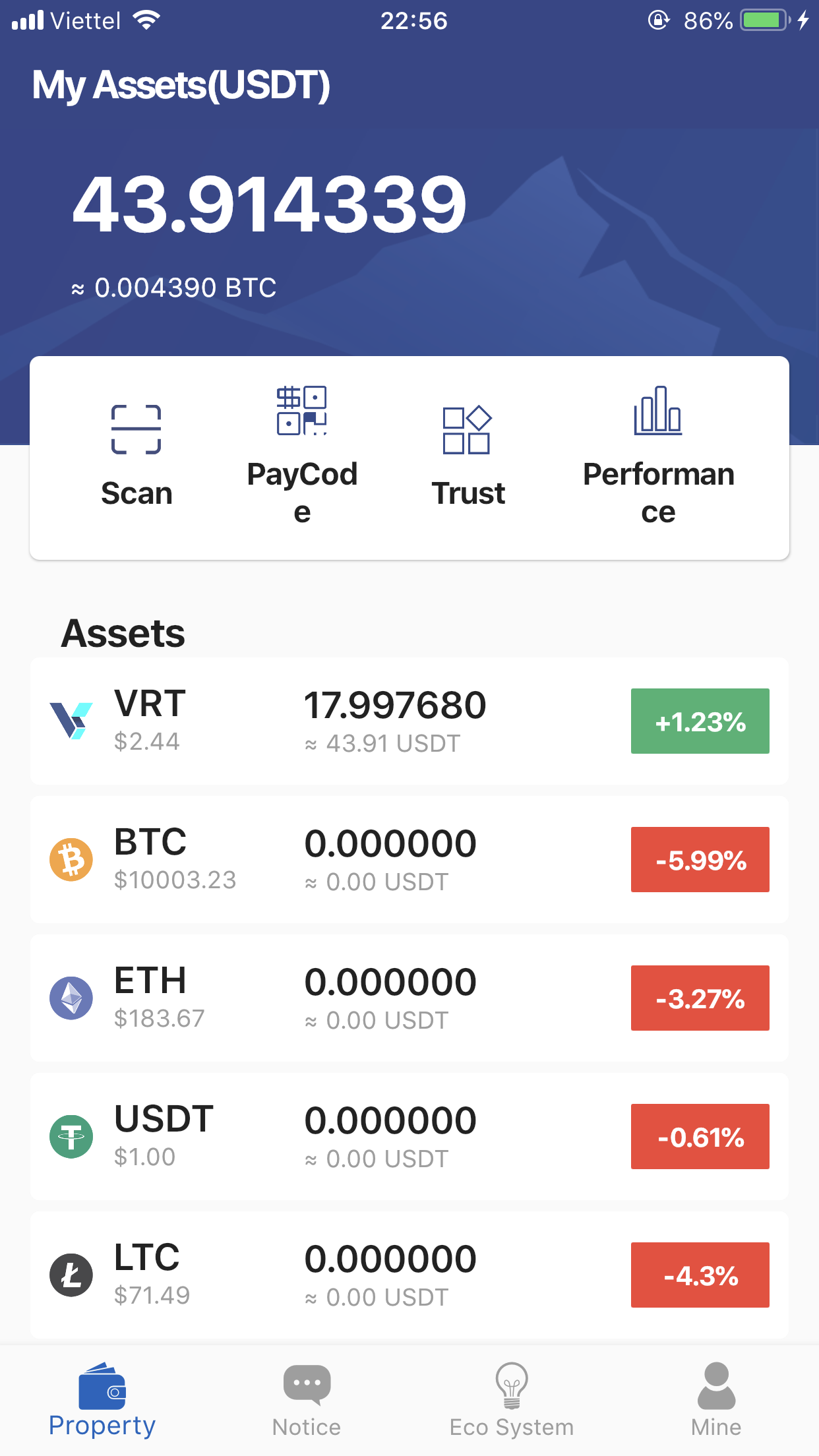Open the Trust section
819x1456 pixels.
tap(468, 456)
